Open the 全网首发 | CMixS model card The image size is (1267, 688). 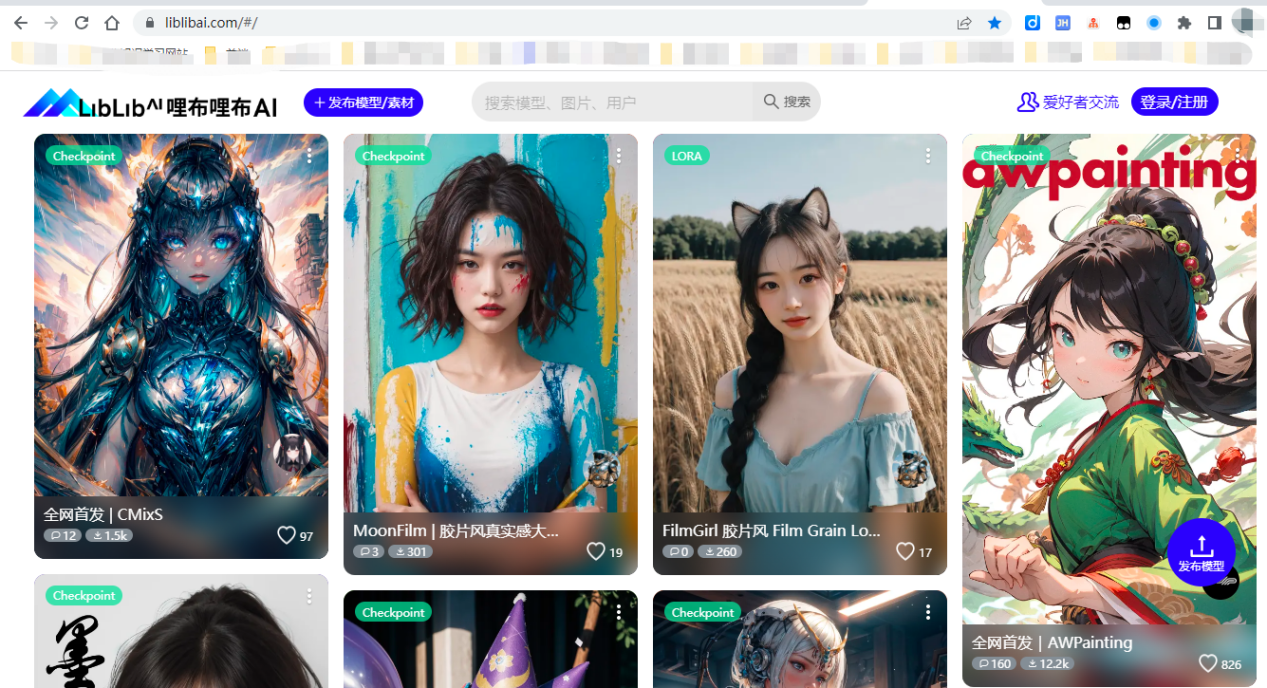tap(180, 320)
